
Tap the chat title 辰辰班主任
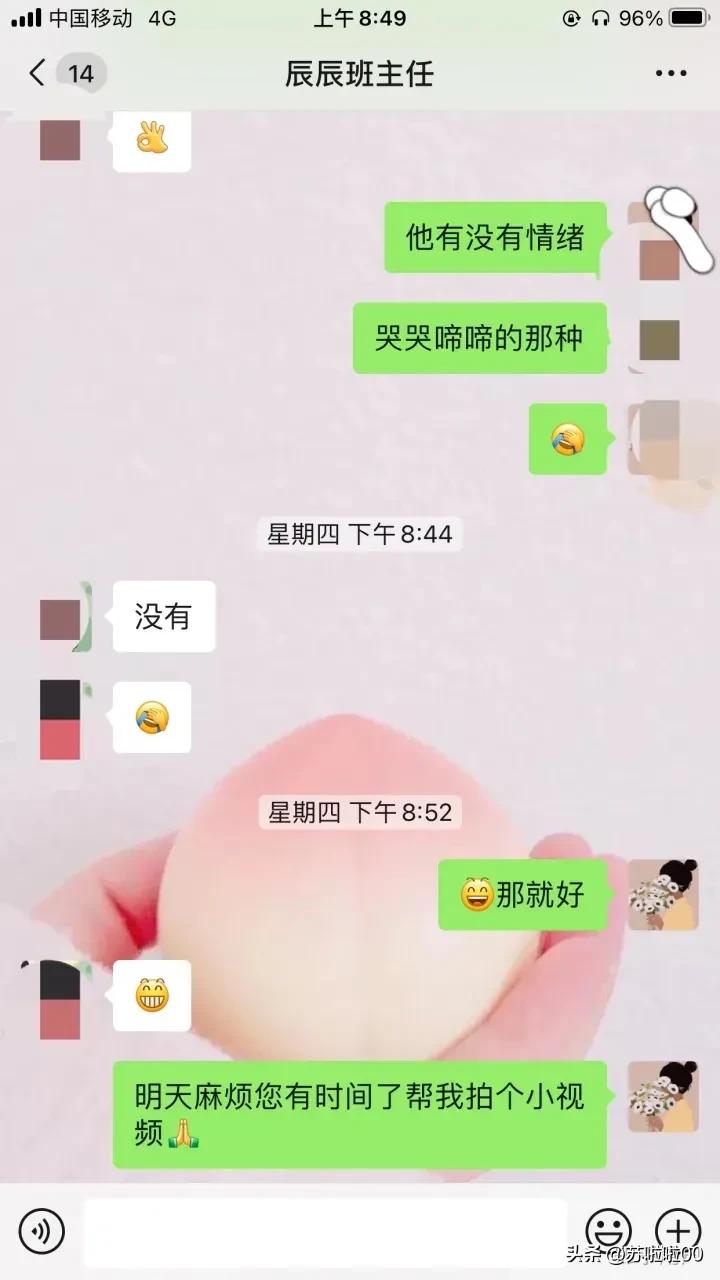click(x=360, y=72)
